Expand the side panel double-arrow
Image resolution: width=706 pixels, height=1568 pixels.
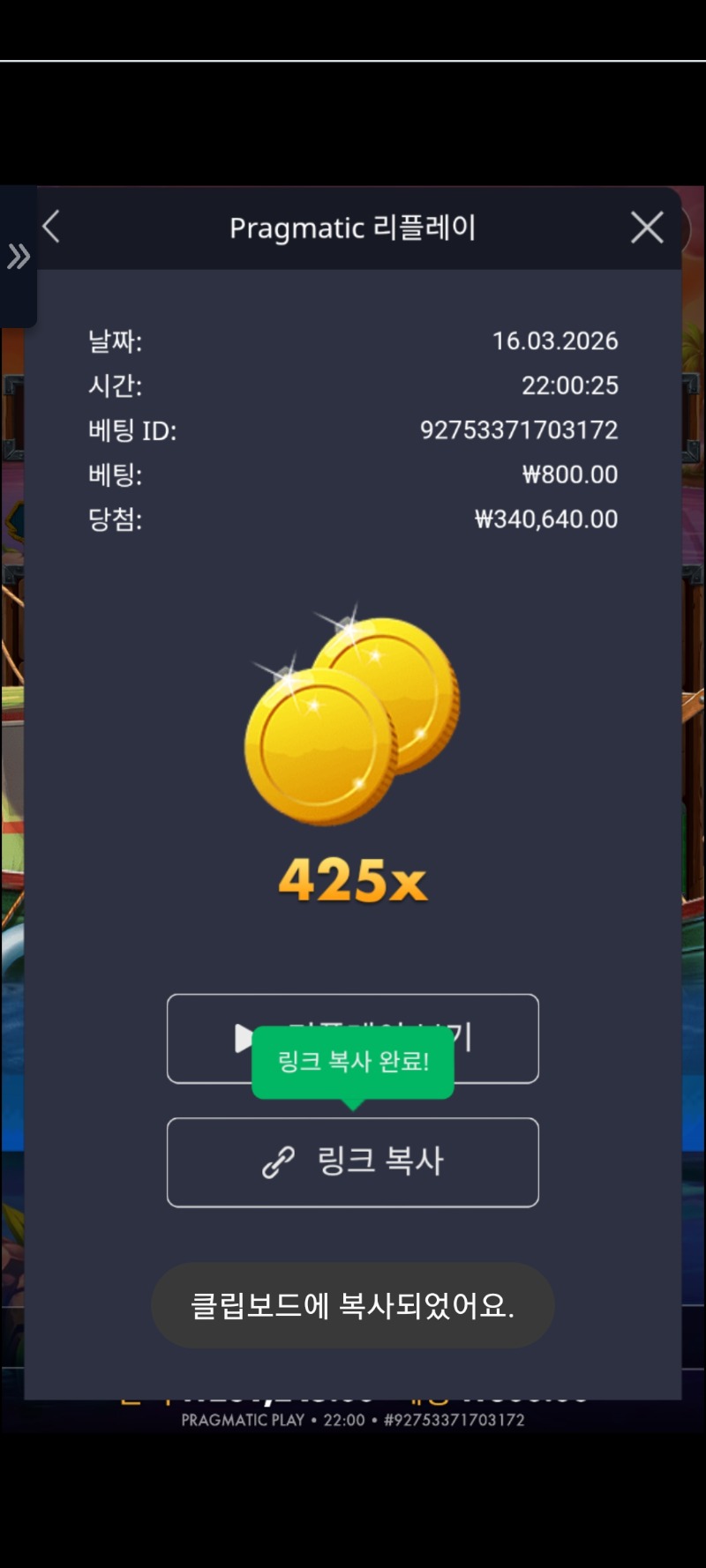[19, 257]
